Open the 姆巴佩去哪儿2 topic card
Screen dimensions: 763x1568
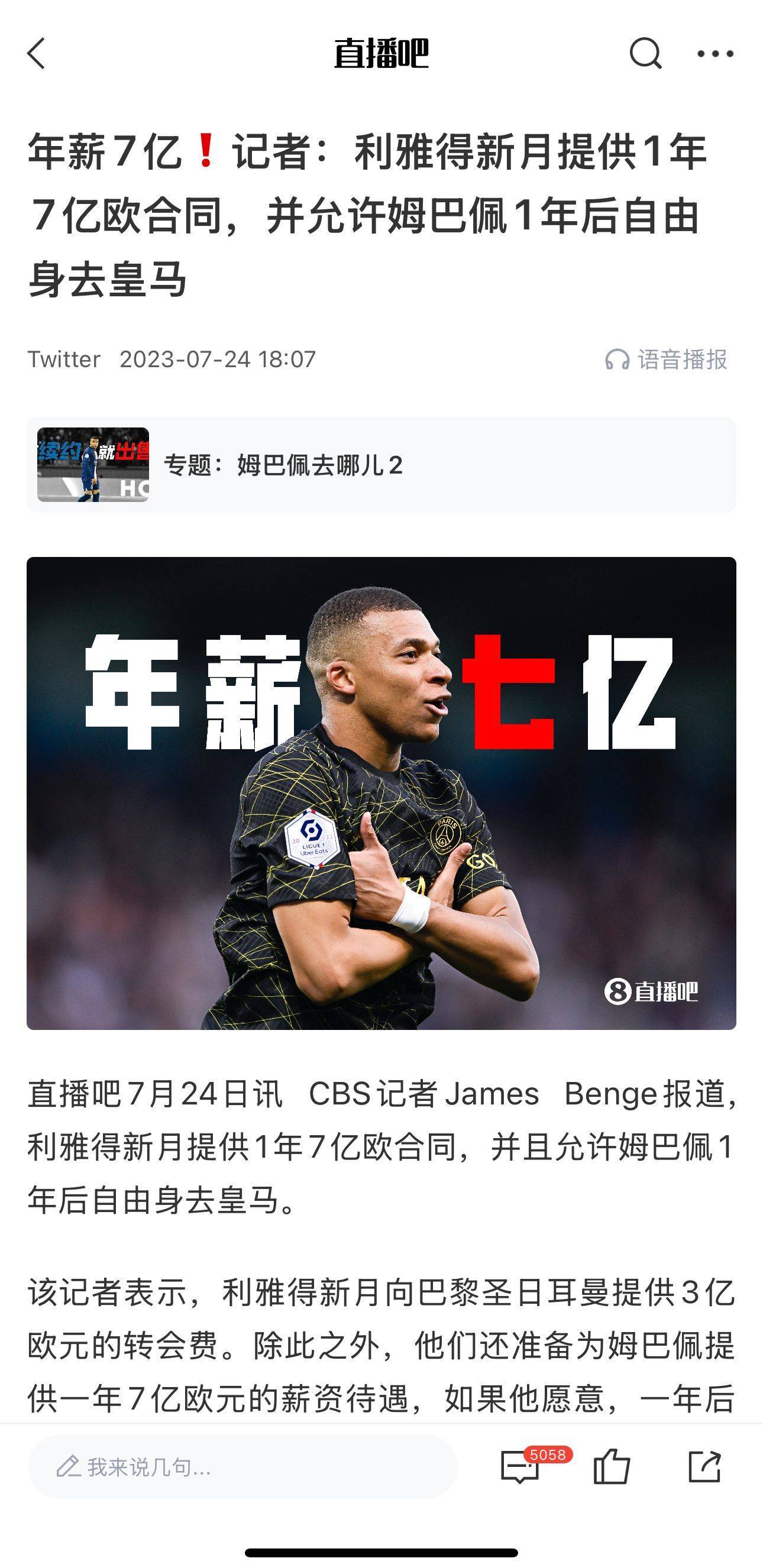pos(381,465)
